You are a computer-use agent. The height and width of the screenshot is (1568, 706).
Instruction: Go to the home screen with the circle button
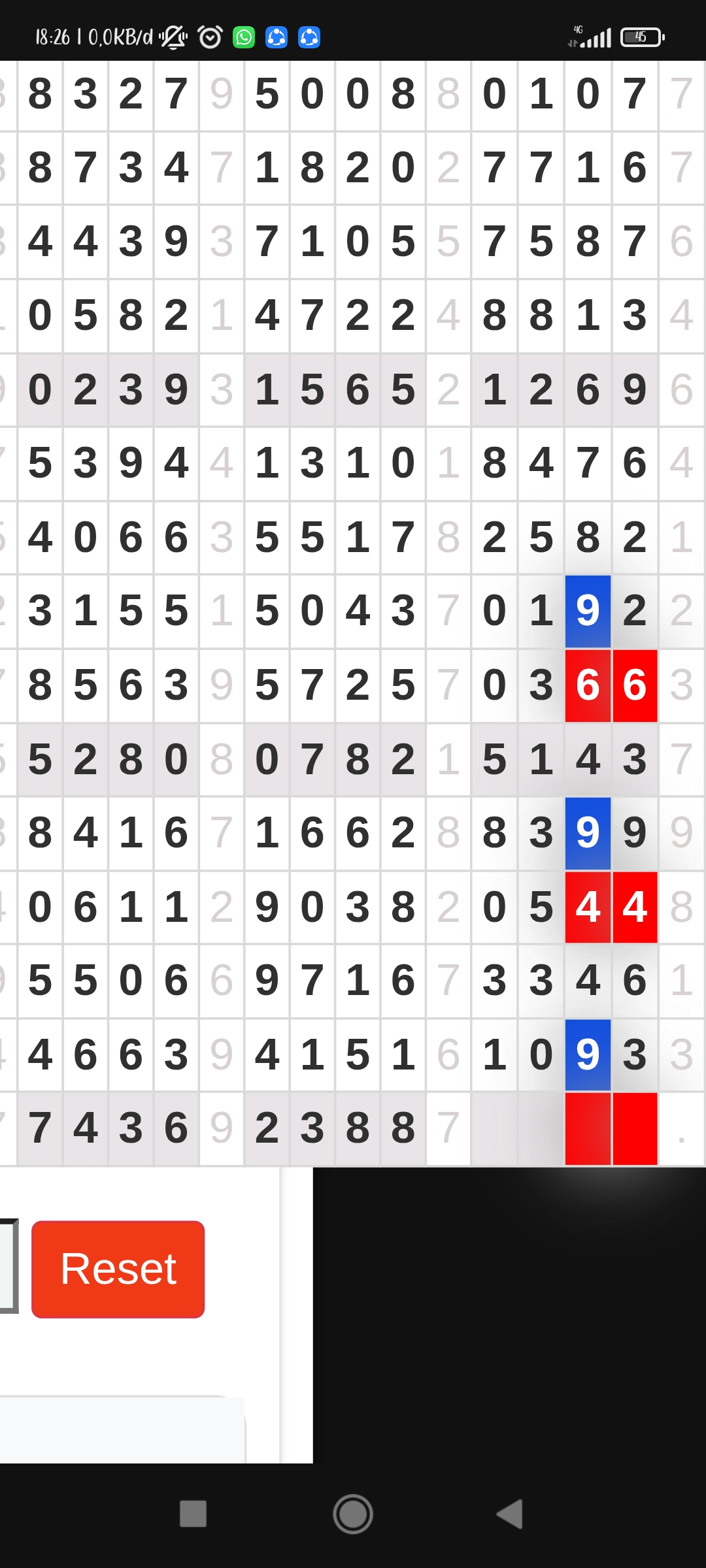pos(353,1514)
